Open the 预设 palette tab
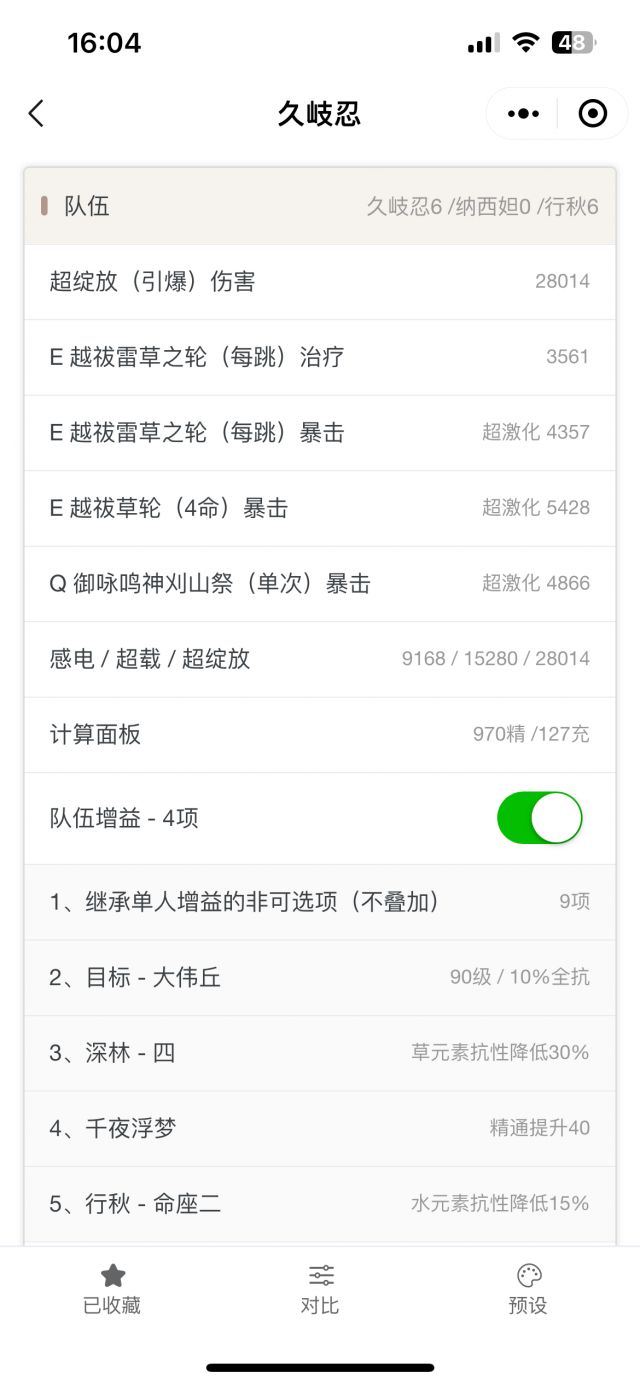640x1385 pixels. [x=528, y=1288]
